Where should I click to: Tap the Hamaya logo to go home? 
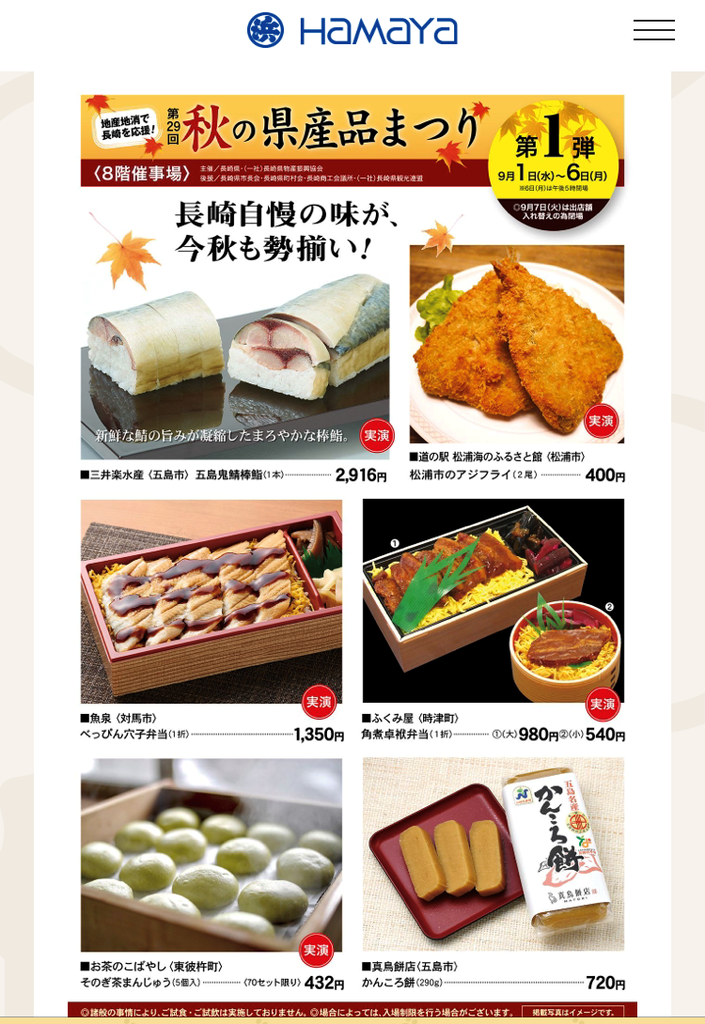(352, 30)
